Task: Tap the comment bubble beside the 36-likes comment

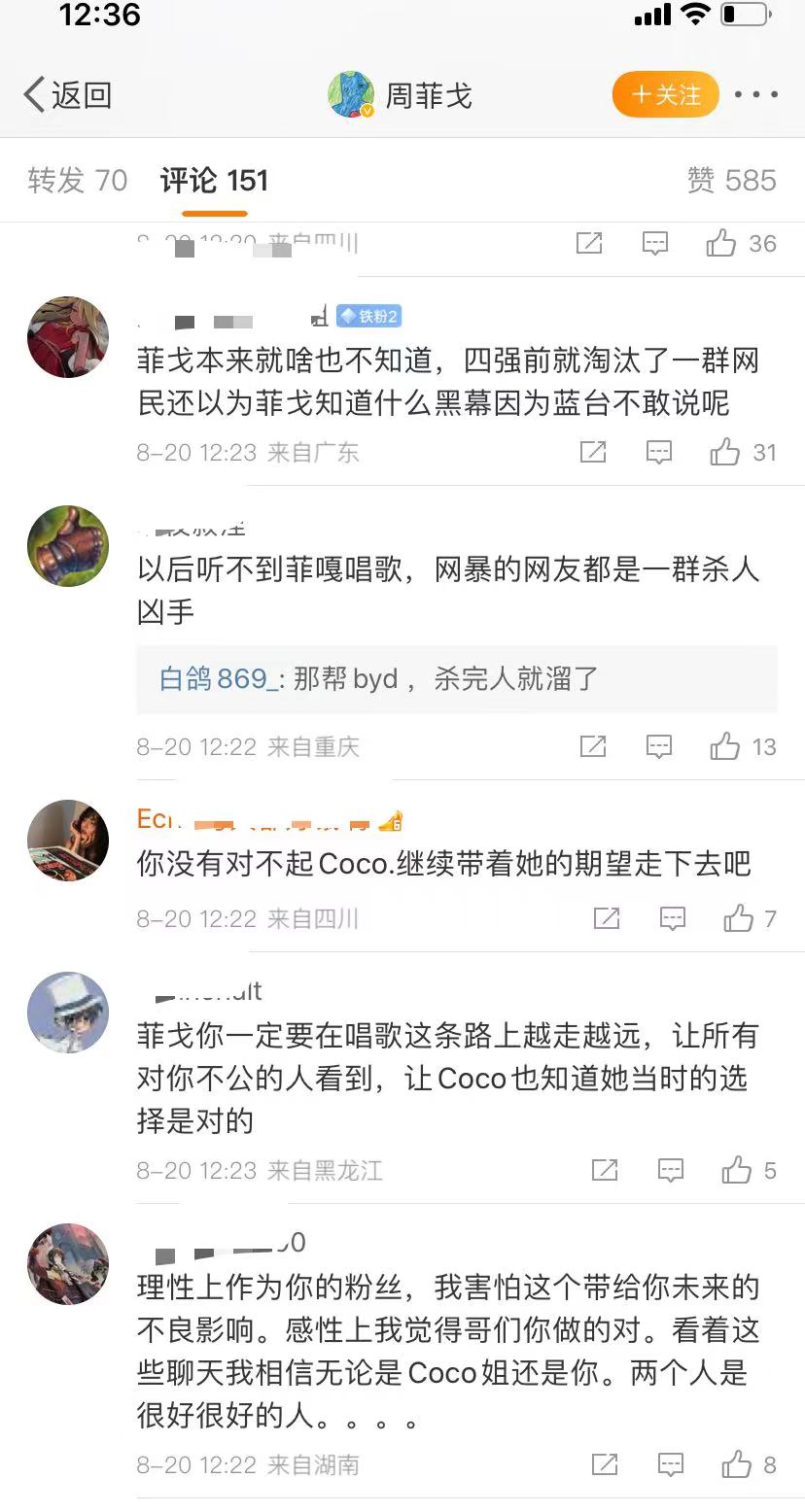Action: point(654,245)
